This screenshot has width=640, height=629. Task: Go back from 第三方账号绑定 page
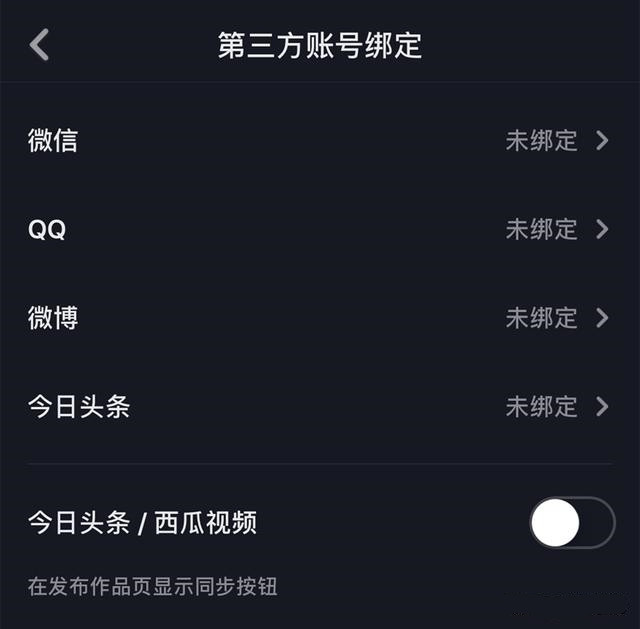39,45
